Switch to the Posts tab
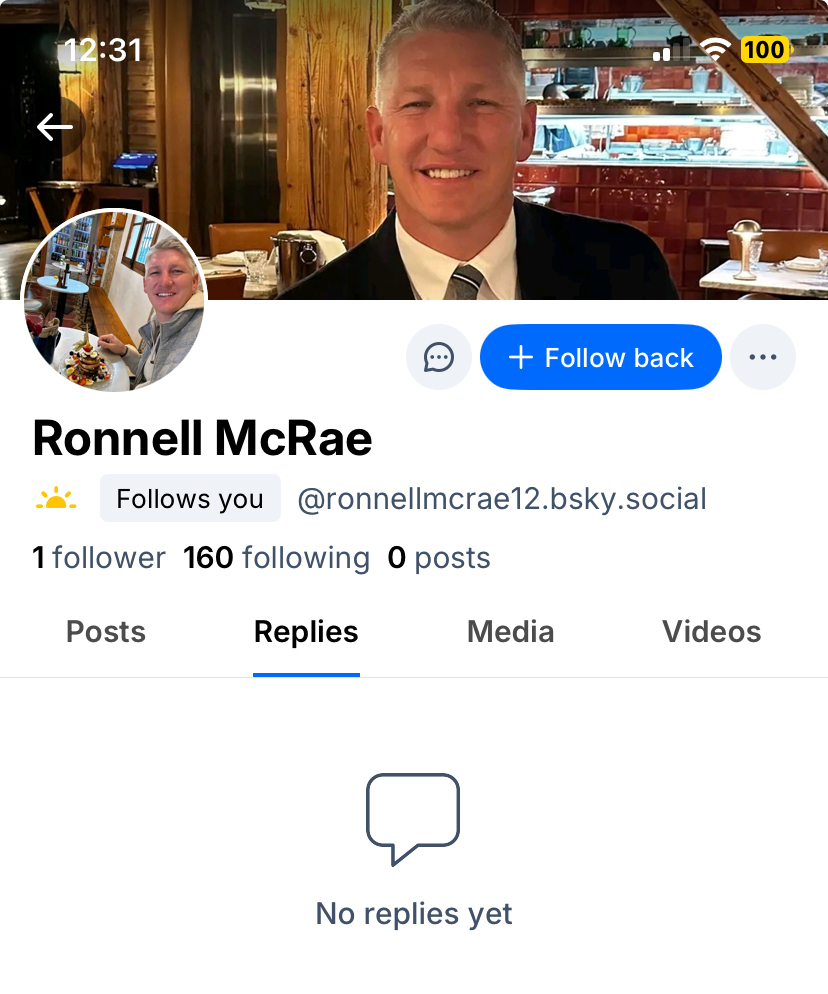 [x=106, y=632]
